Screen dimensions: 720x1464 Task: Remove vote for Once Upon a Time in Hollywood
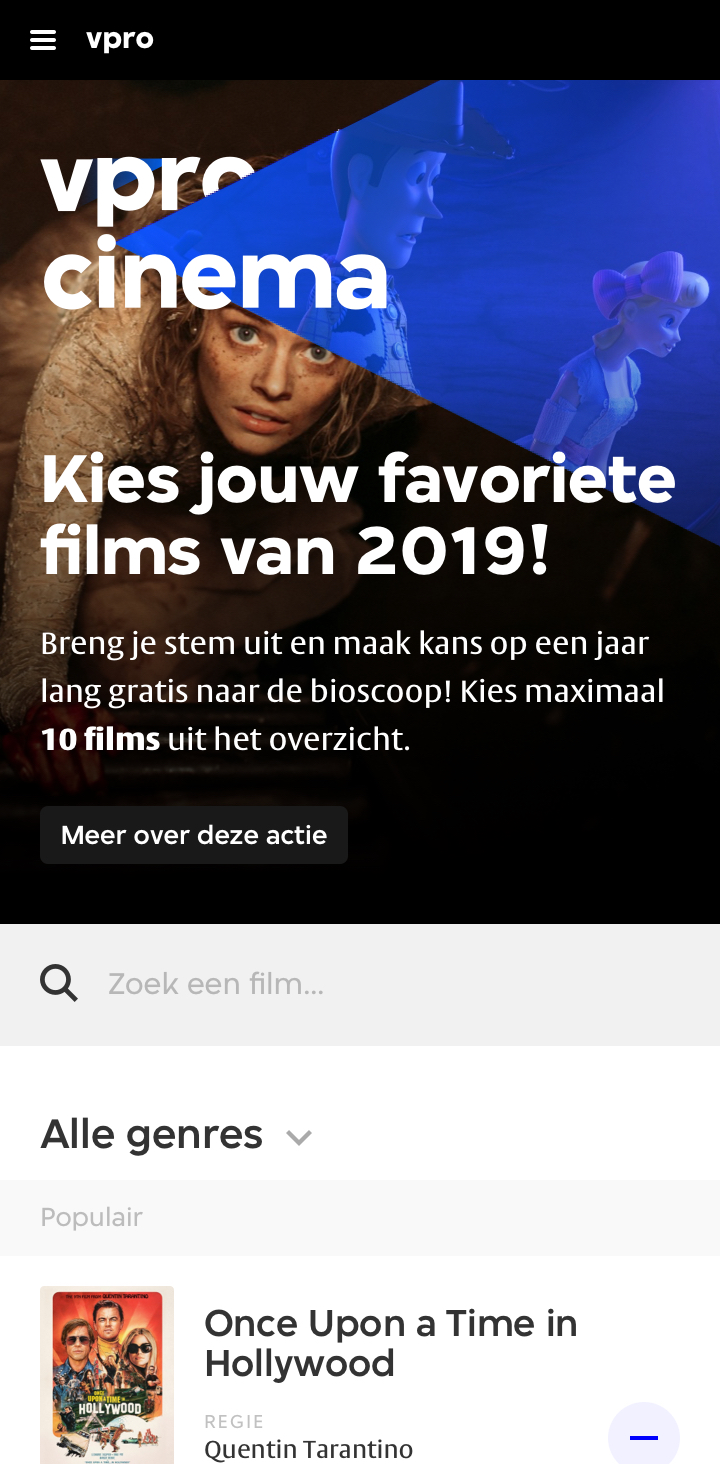pos(643,1437)
